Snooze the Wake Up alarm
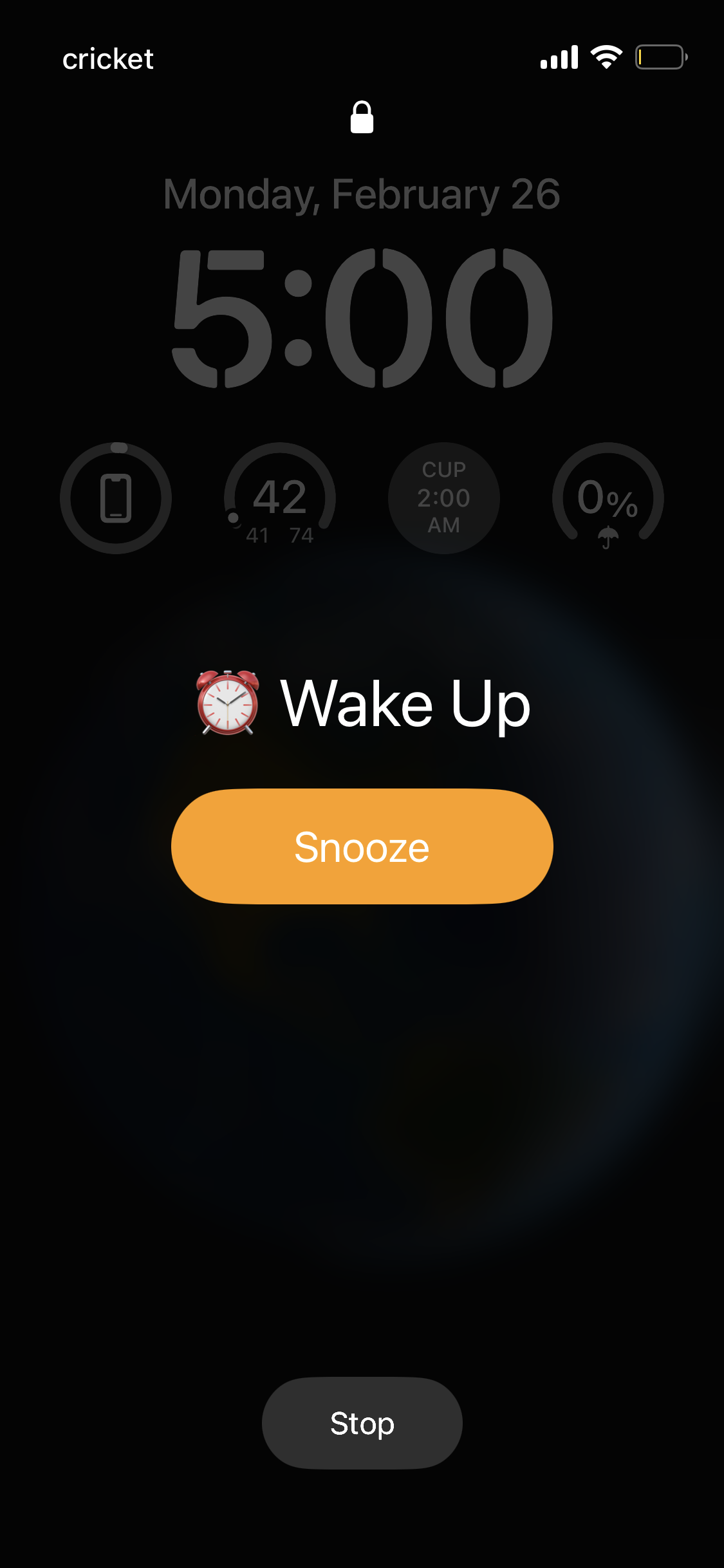The width and height of the screenshot is (724, 1568). (x=362, y=846)
